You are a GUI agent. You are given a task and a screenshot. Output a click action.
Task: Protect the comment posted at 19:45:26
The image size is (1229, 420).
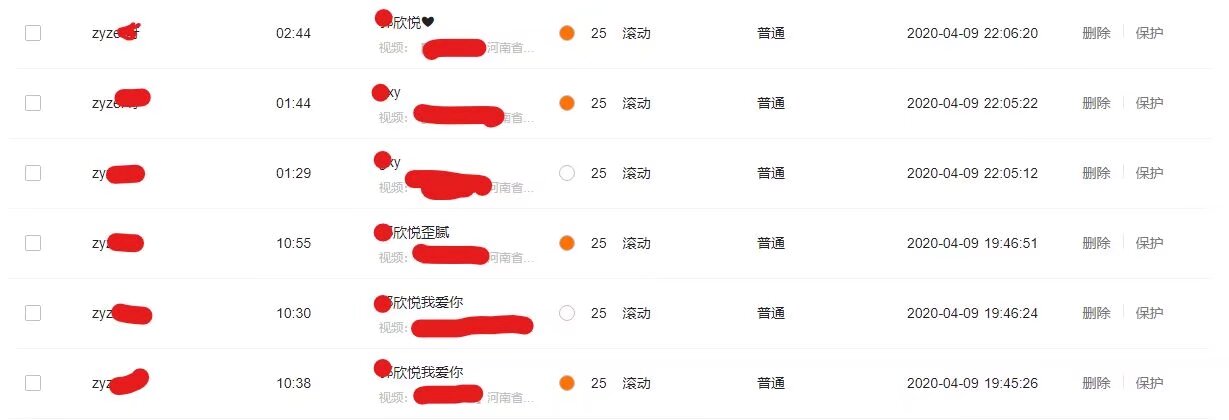1149,383
